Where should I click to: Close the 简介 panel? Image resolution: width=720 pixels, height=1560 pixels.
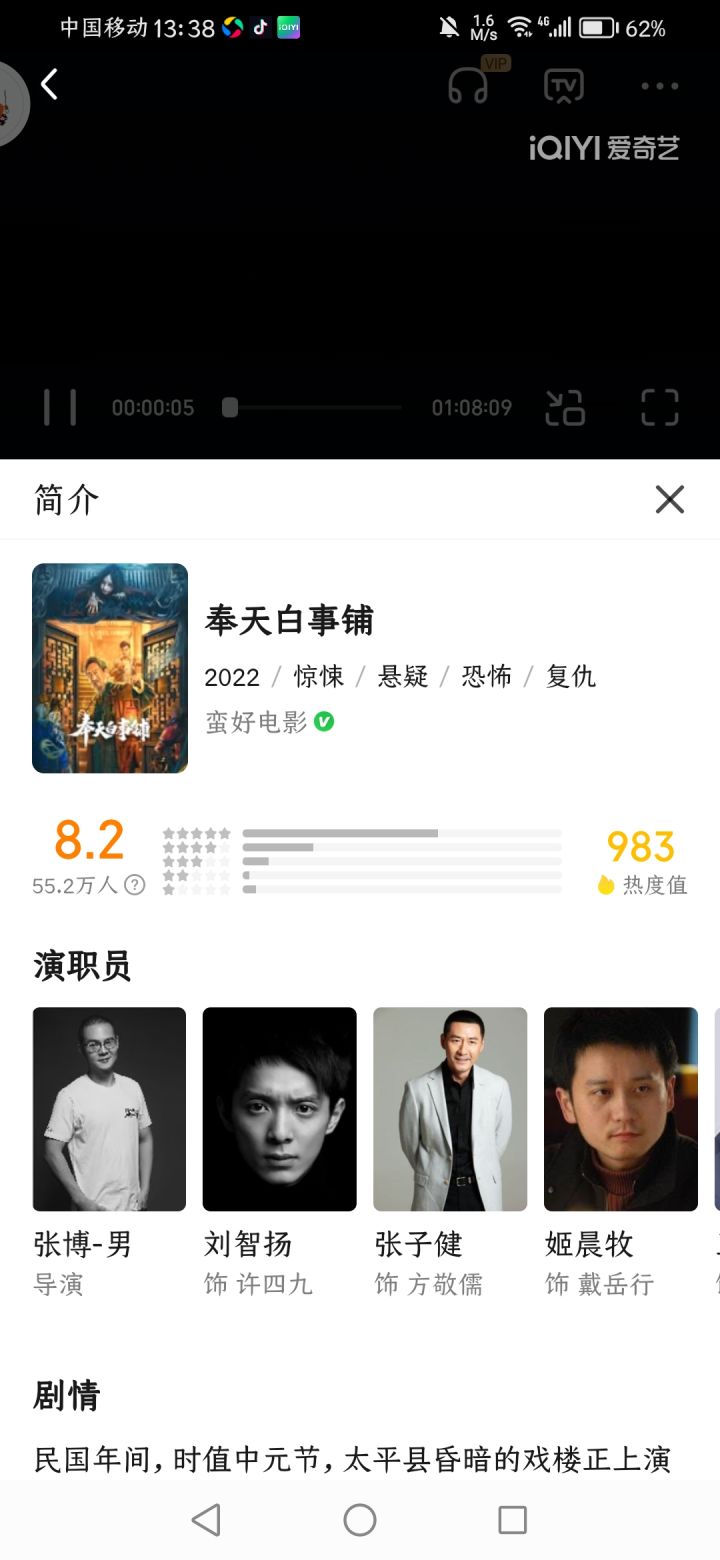pos(669,499)
